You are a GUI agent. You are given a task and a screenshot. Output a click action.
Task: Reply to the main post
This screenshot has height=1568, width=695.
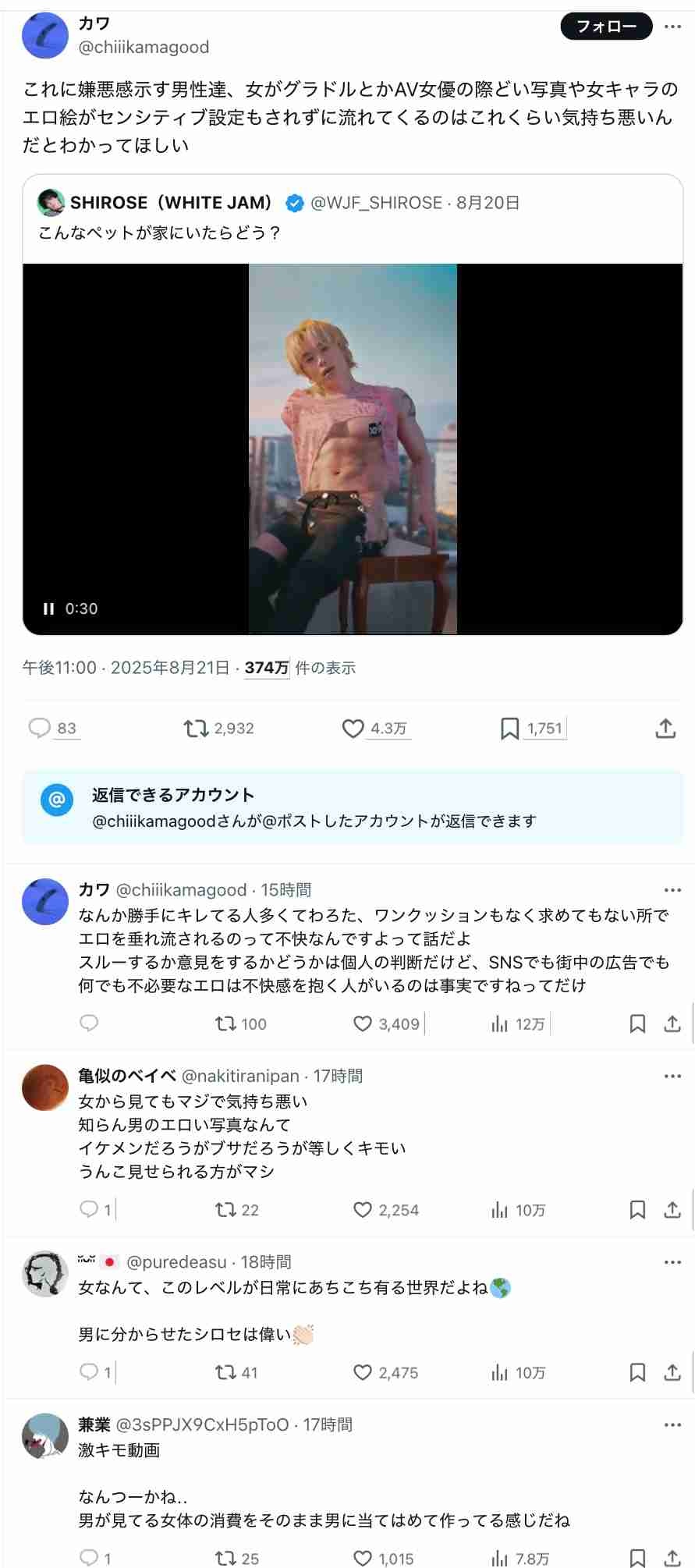40,728
